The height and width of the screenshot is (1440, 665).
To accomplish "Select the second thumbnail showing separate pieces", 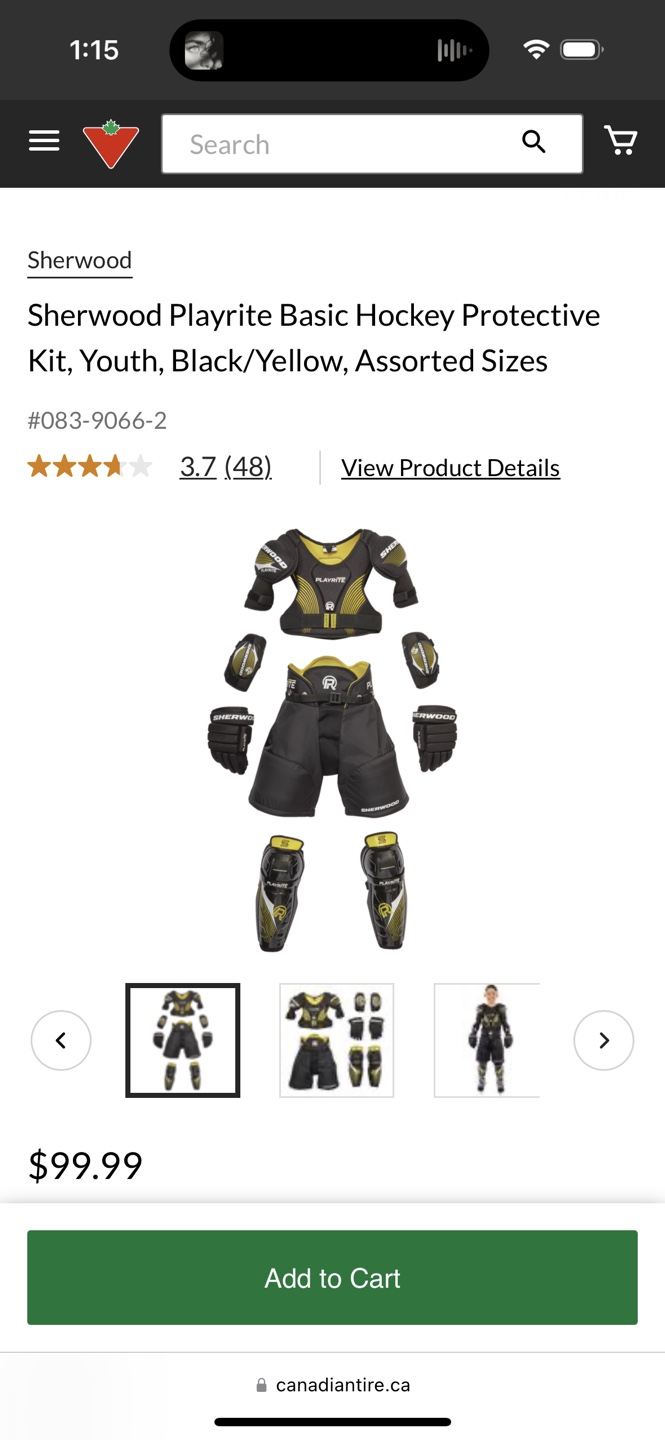I will pyautogui.click(x=336, y=1040).
